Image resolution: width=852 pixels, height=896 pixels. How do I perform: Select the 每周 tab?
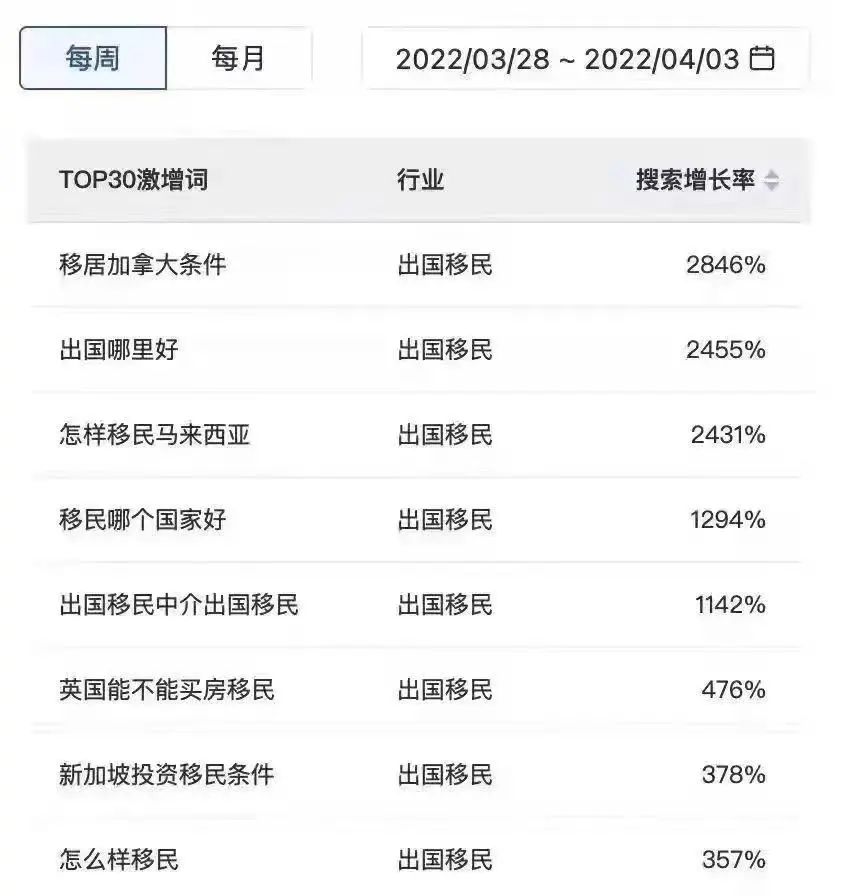click(90, 57)
